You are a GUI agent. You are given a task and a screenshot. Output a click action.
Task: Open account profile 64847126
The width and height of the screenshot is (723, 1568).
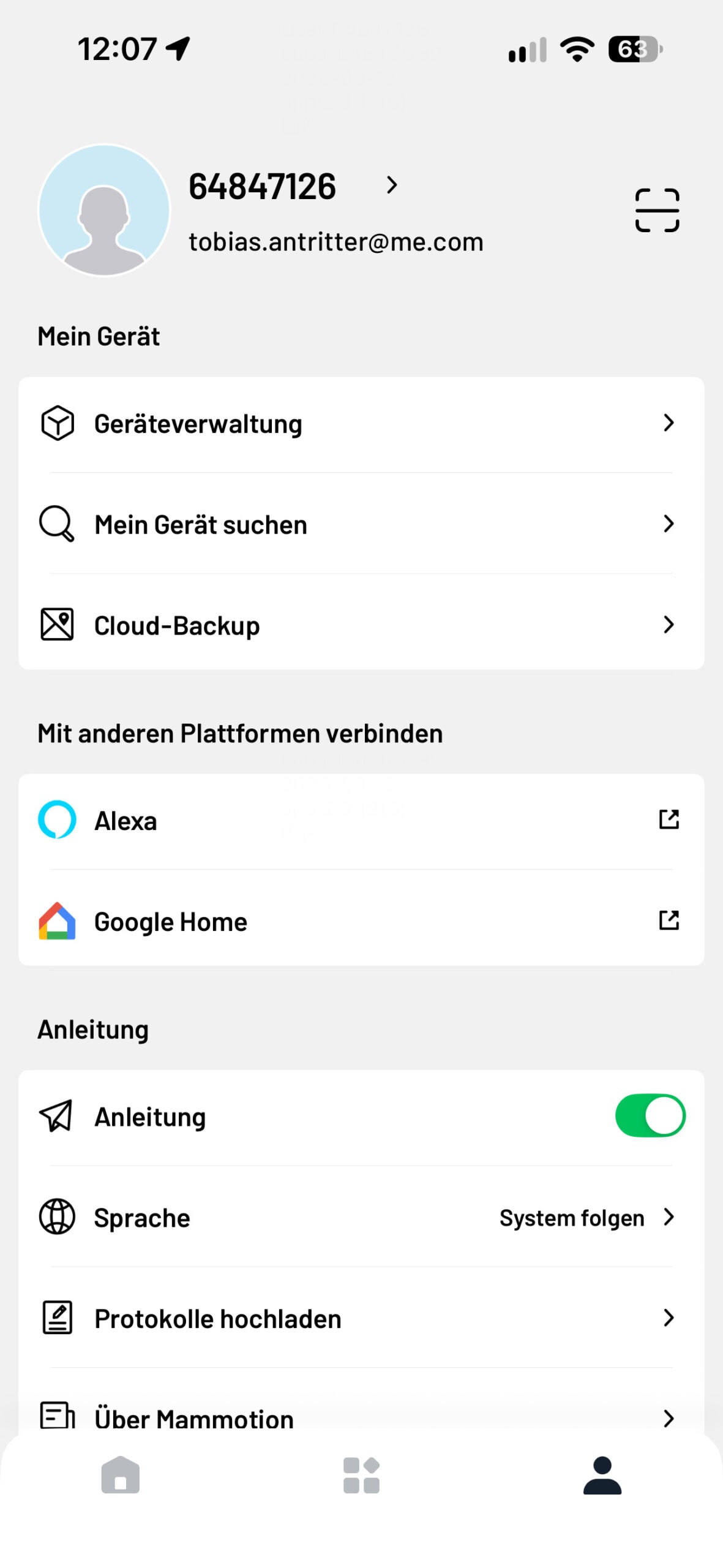[293, 186]
